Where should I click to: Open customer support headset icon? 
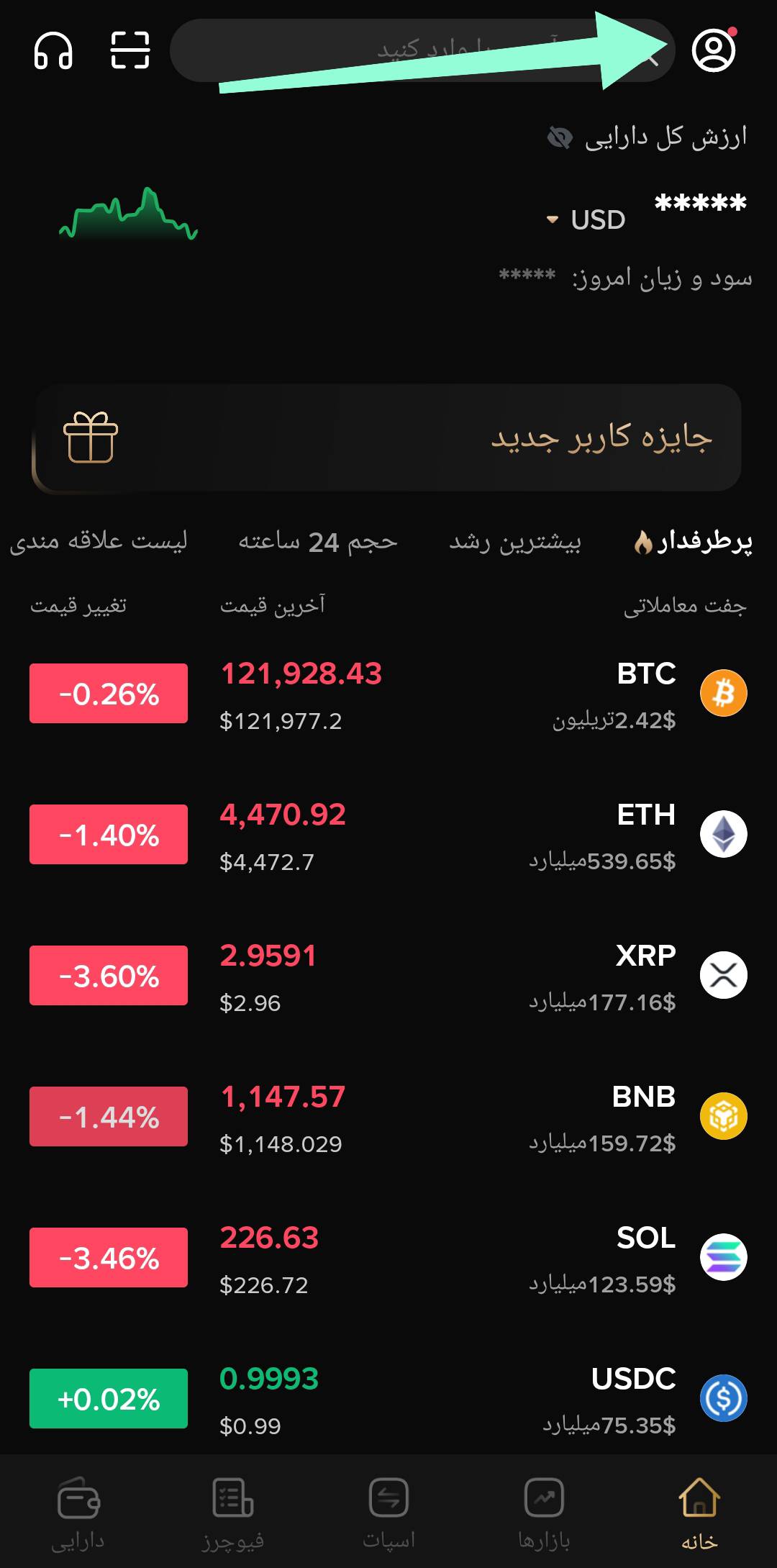coord(53,51)
